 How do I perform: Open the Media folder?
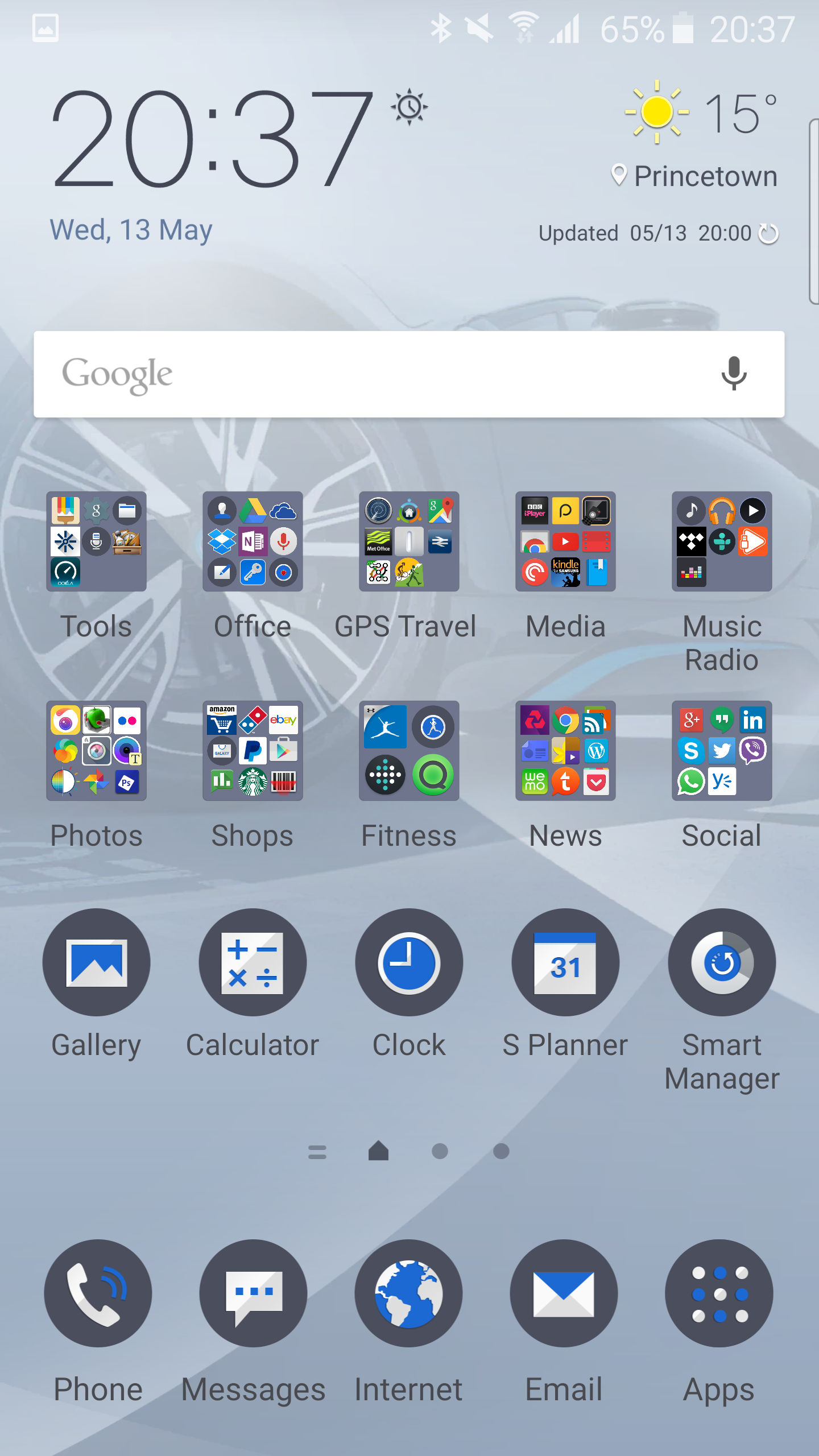[x=565, y=541]
